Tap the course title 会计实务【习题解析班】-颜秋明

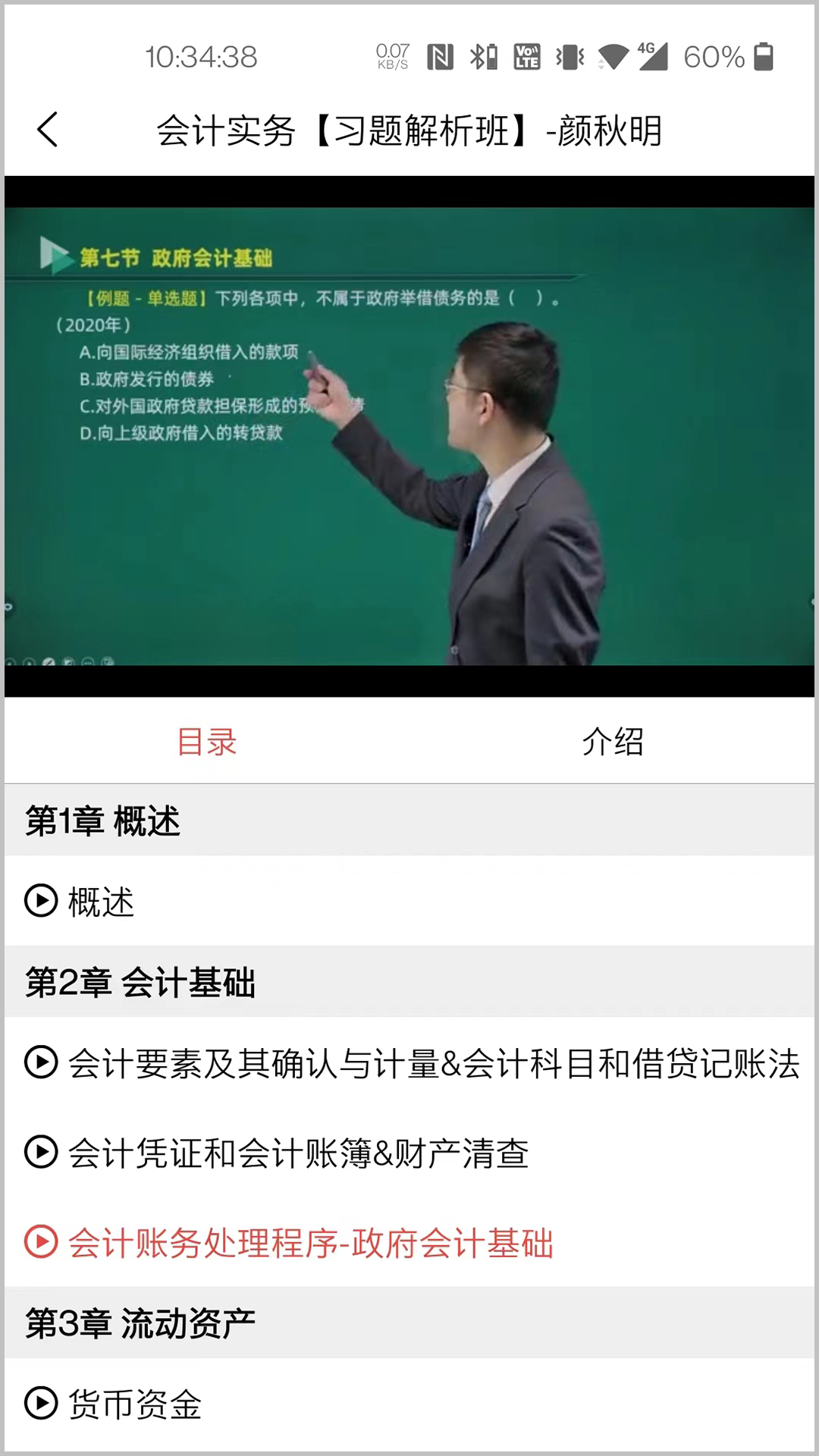[x=409, y=129]
